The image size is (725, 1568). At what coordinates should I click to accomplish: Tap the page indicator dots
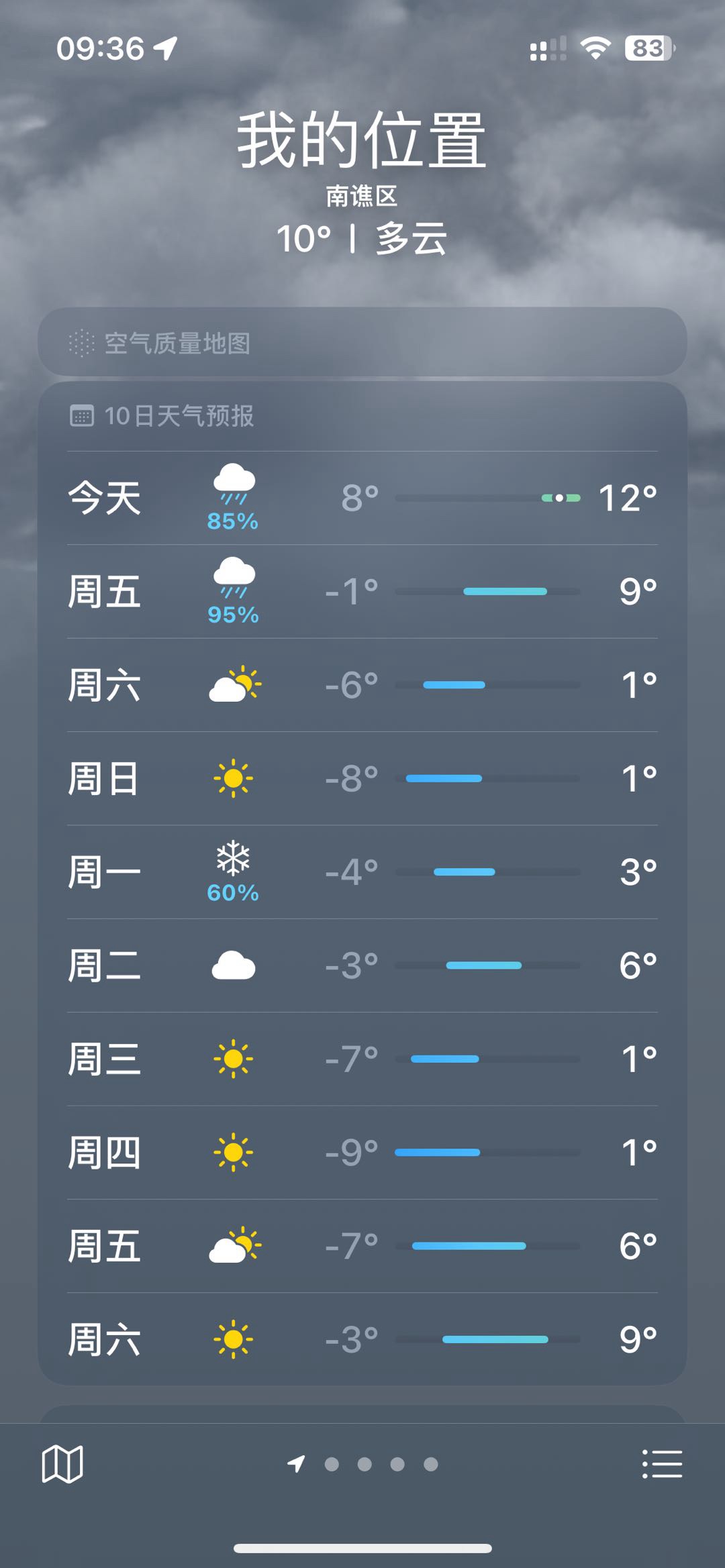click(362, 1464)
